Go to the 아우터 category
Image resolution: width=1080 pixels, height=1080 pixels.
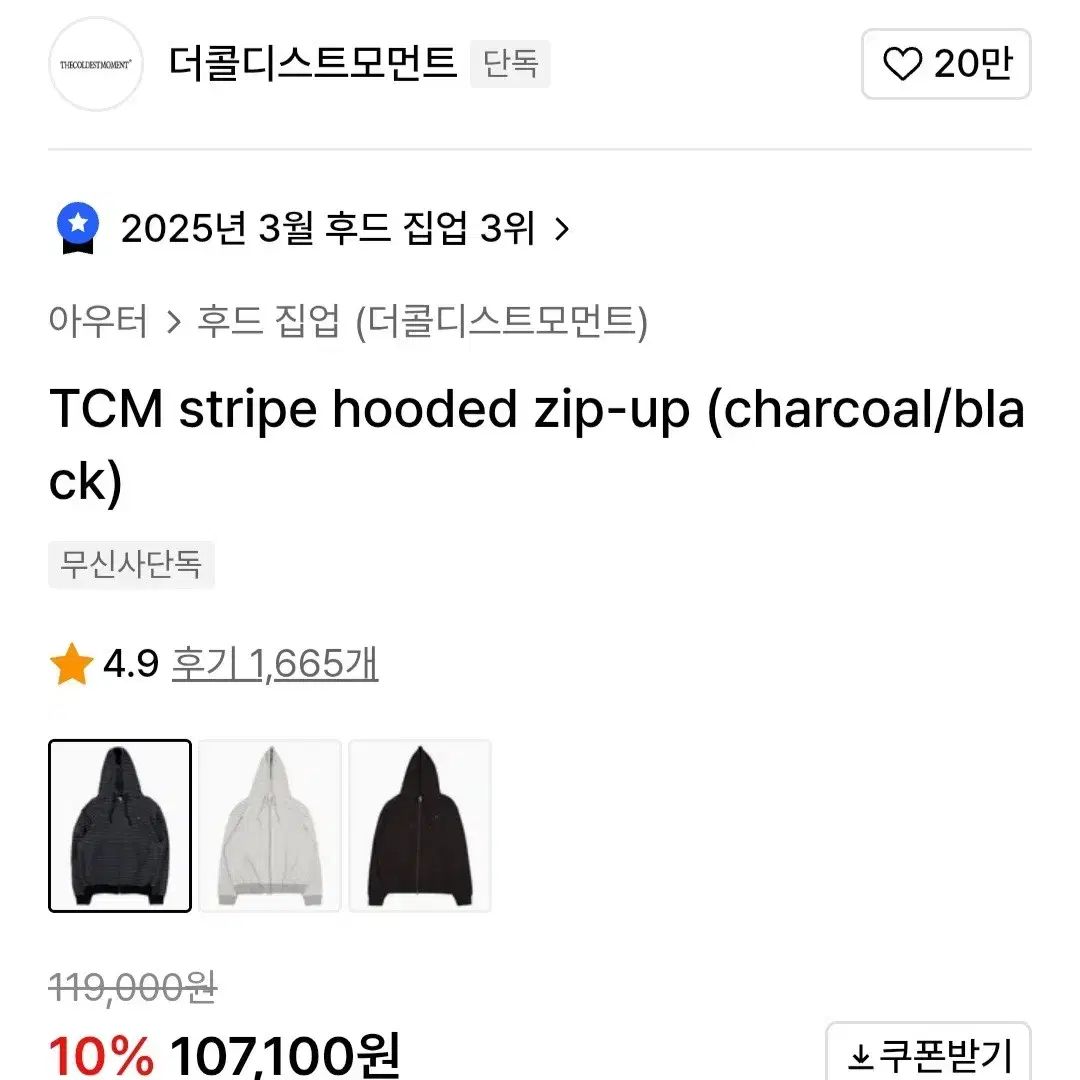[x=98, y=322]
